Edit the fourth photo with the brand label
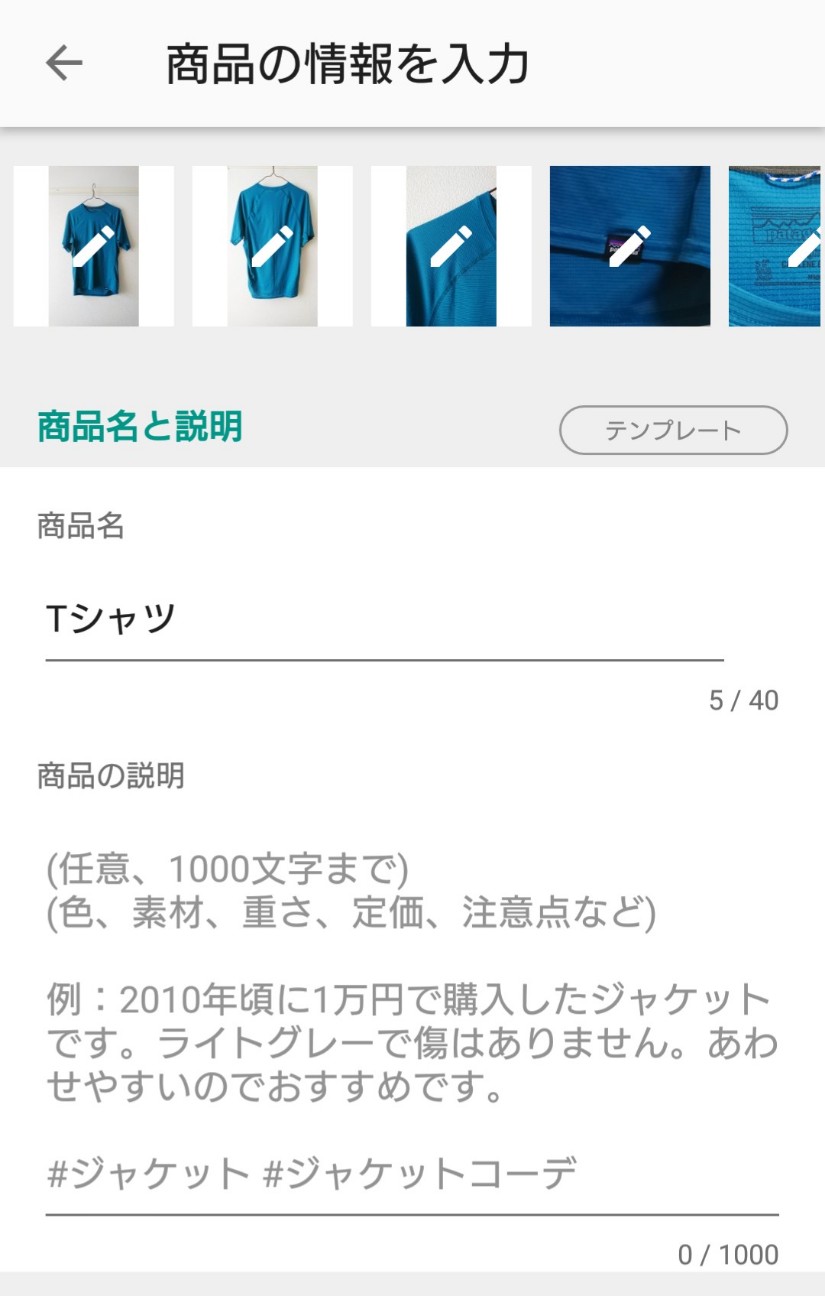The width and height of the screenshot is (825, 1296). [x=630, y=246]
